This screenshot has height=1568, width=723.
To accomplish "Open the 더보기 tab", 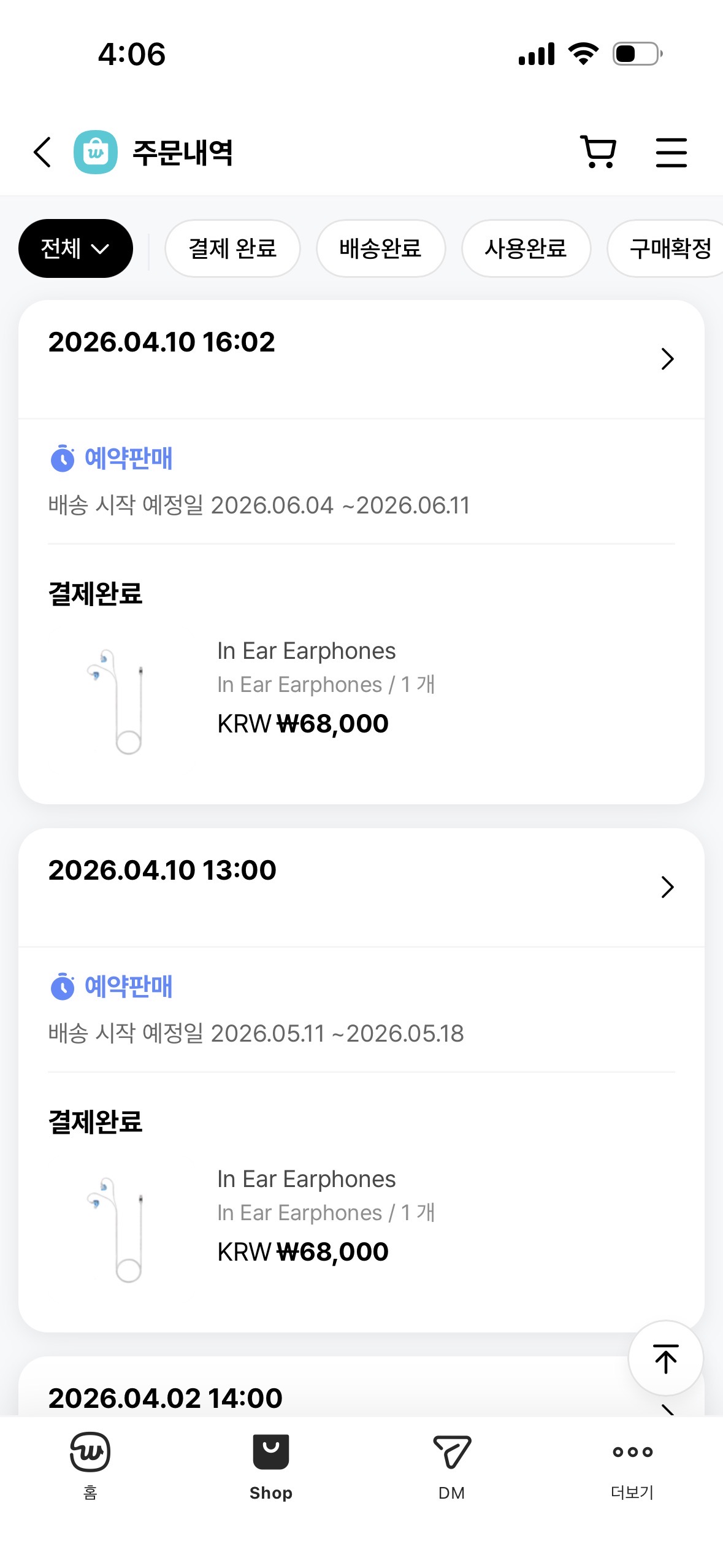I will click(x=632, y=1463).
